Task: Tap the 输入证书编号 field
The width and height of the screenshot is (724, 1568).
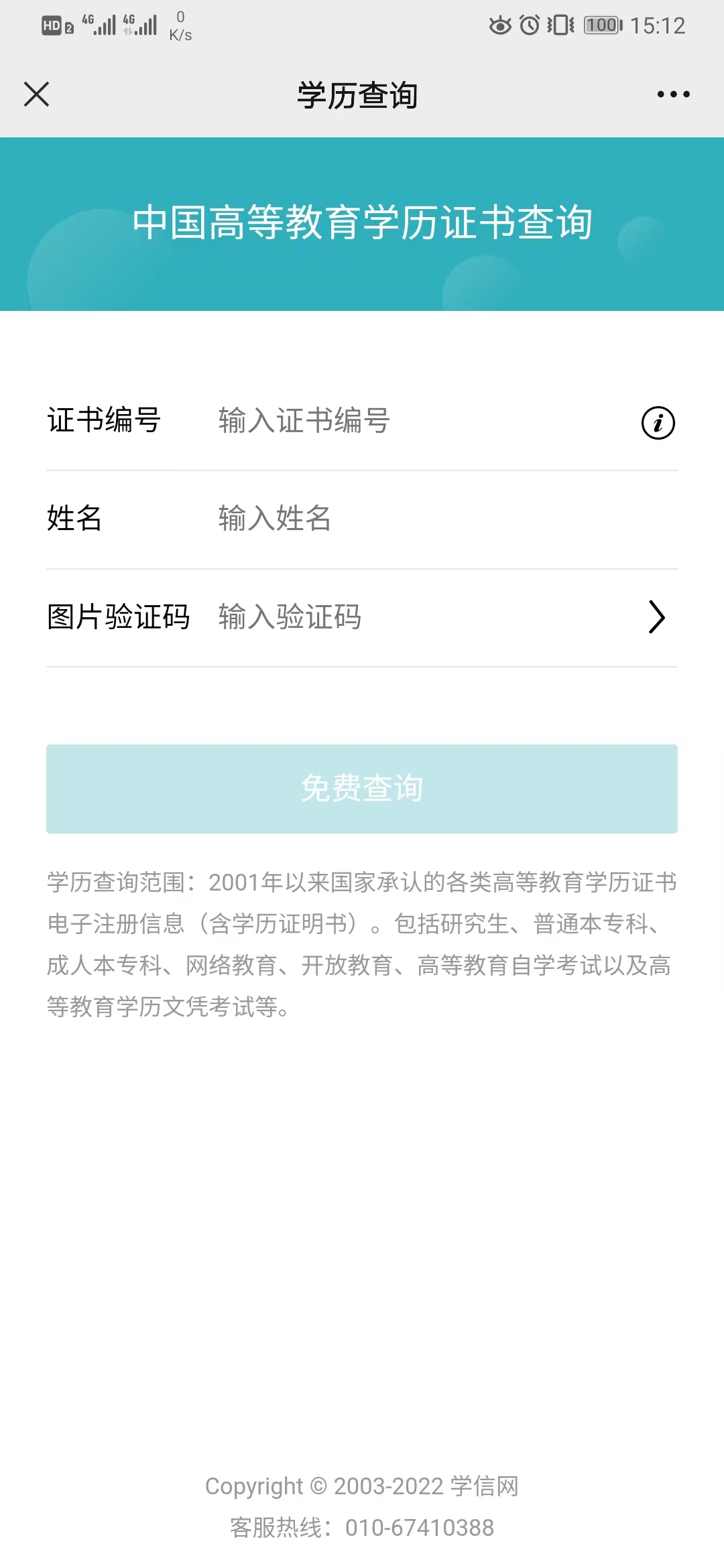Action: [422, 421]
